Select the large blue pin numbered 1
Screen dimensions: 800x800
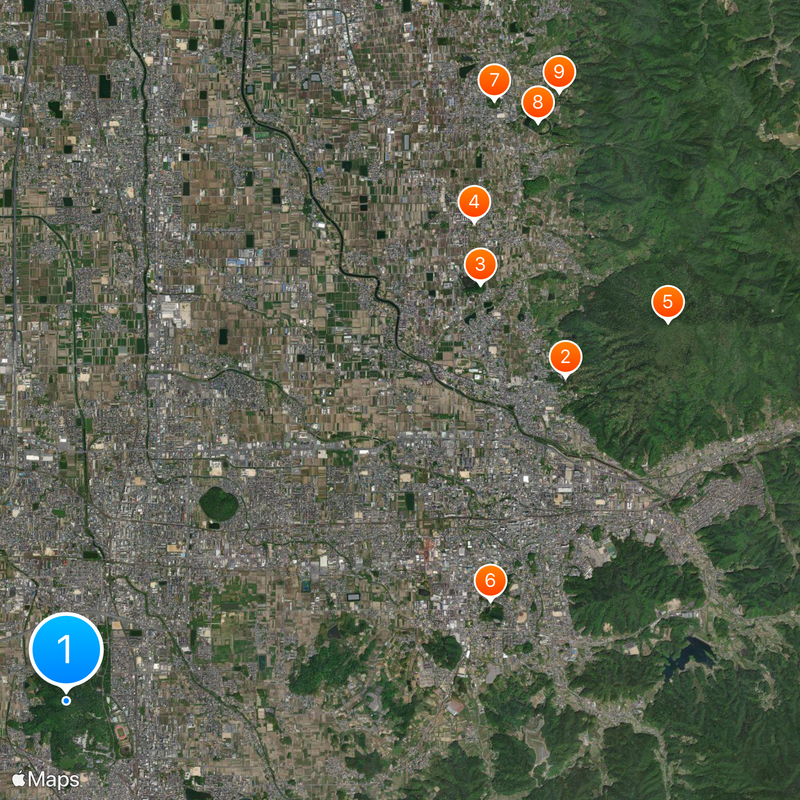tap(66, 650)
